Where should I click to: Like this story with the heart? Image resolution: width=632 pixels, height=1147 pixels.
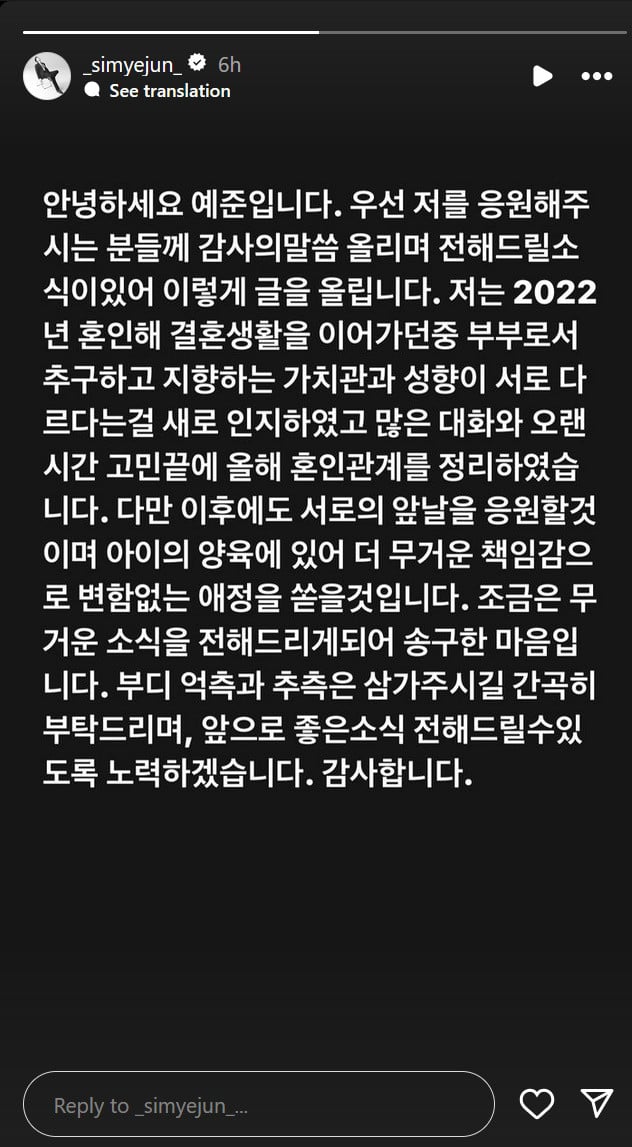[537, 1104]
